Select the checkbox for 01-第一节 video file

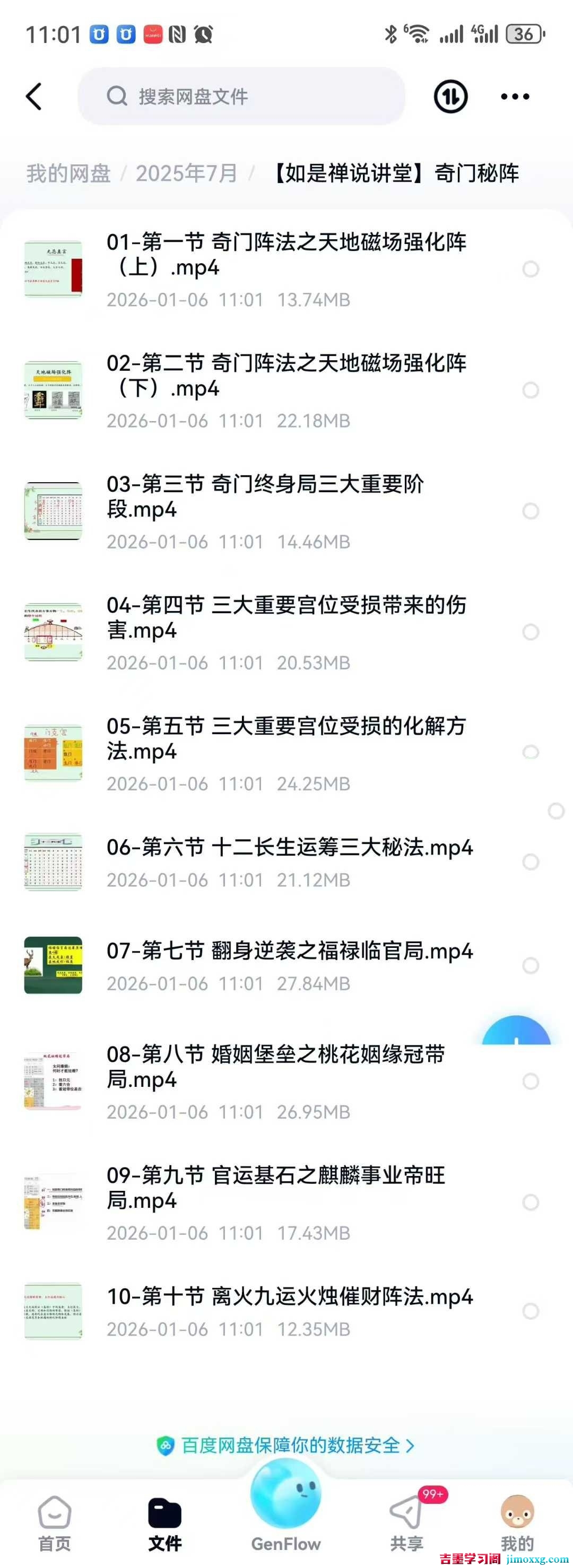pos(531,268)
